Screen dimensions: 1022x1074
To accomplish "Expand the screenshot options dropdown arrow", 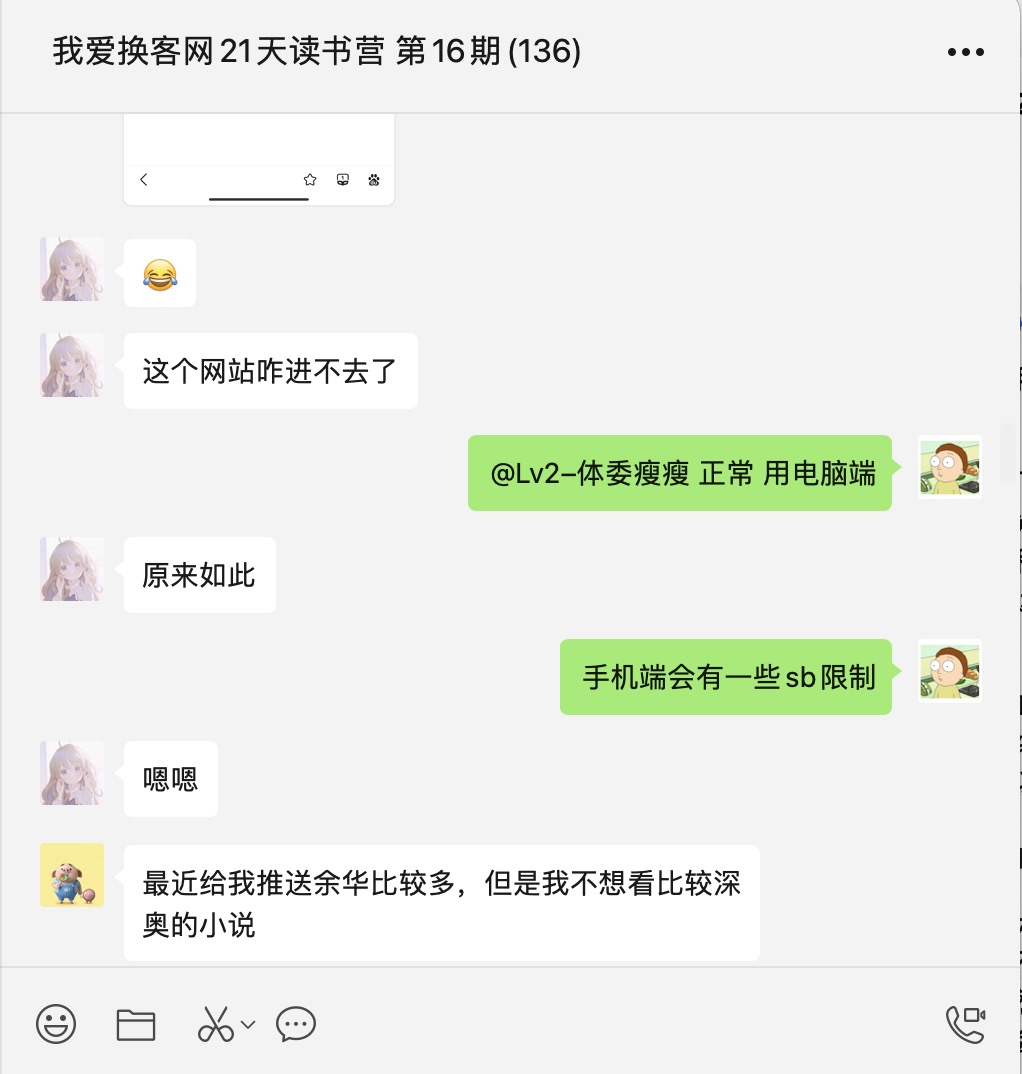I will [249, 1024].
